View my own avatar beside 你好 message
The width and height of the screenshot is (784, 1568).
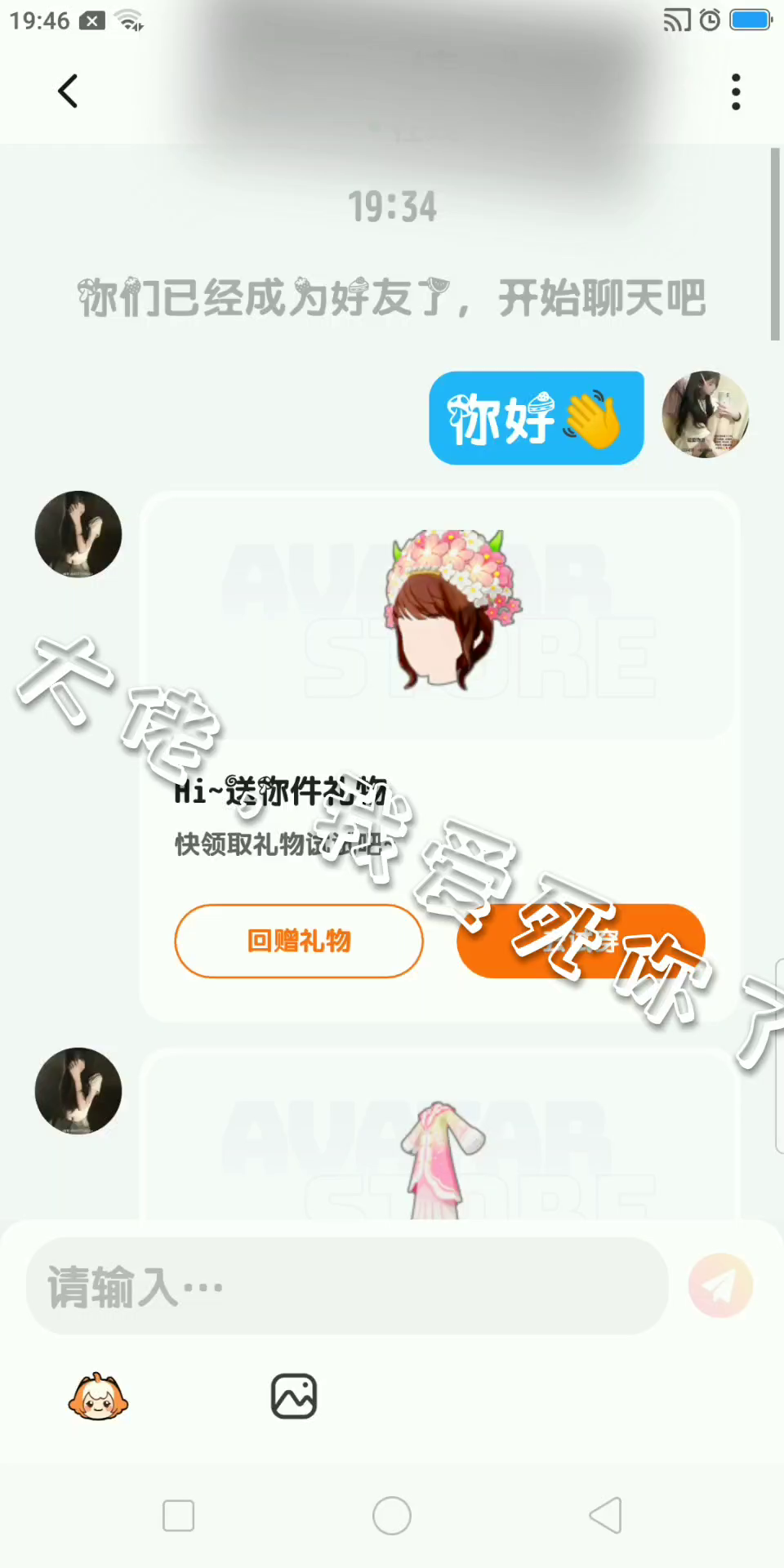coord(705,415)
